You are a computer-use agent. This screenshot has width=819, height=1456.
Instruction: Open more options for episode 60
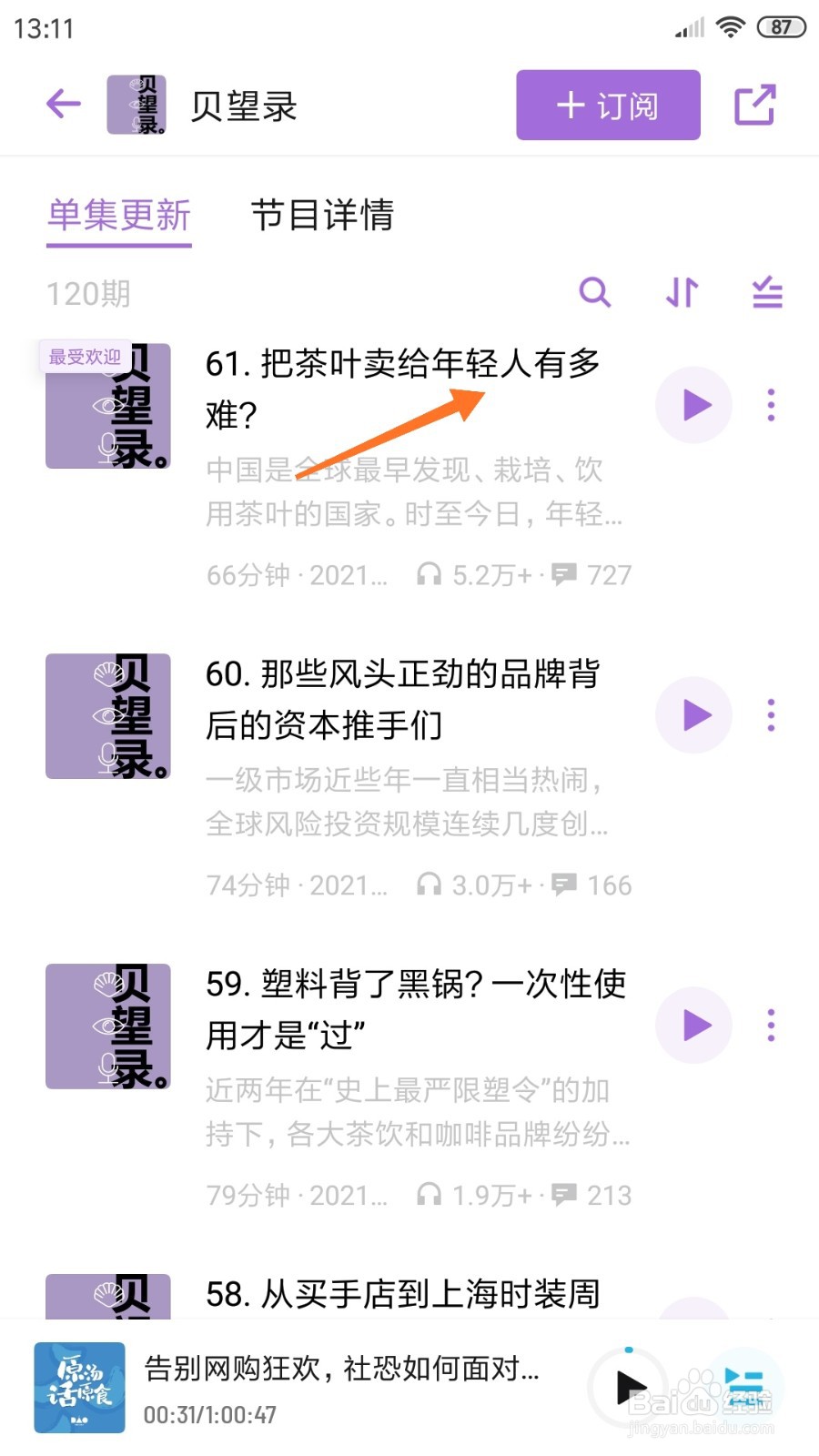pyautogui.click(x=771, y=715)
